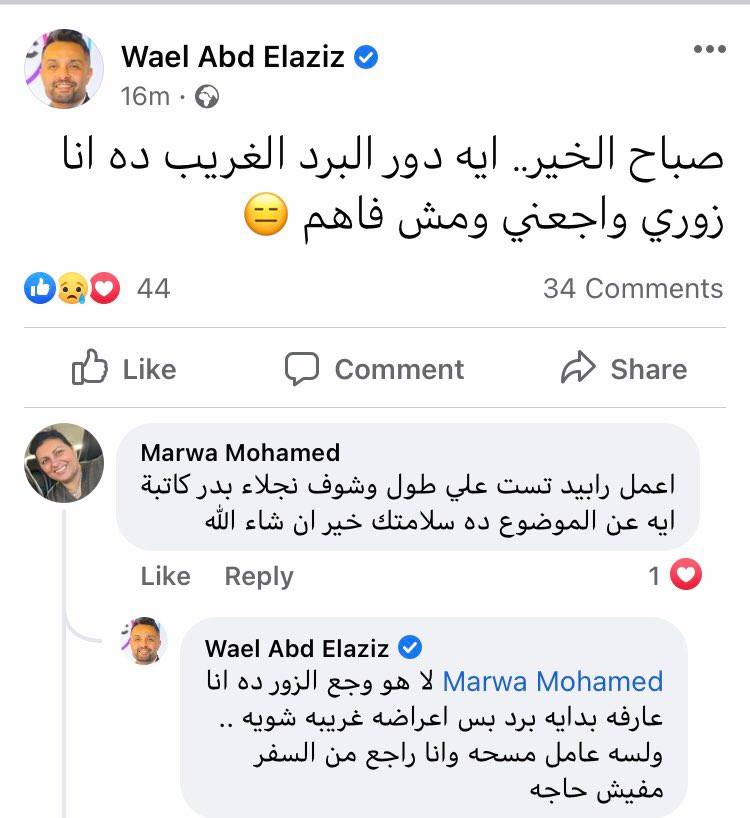The width and height of the screenshot is (750, 818).
Task: Share this post
Action: click(x=624, y=369)
